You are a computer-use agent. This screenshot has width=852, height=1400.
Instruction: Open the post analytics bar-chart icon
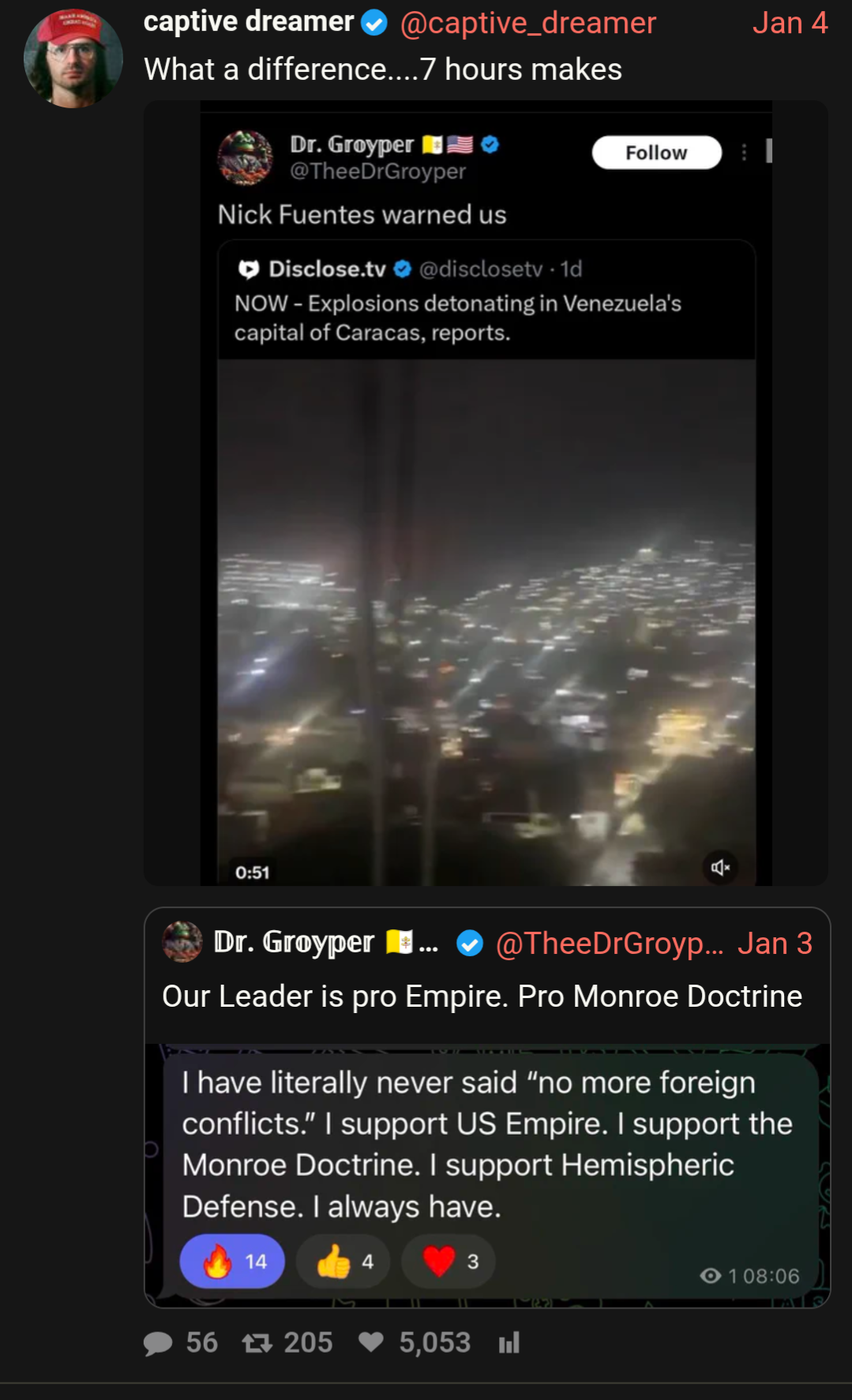pos(509,1343)
